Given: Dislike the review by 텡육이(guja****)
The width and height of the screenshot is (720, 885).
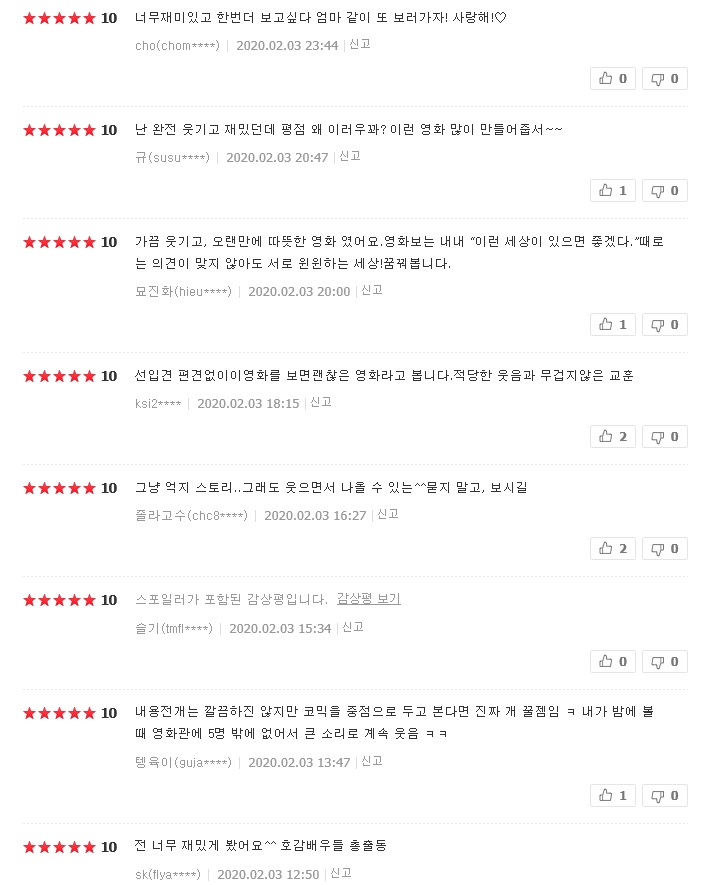Looking at the screenshot, I should pos(664,795).
